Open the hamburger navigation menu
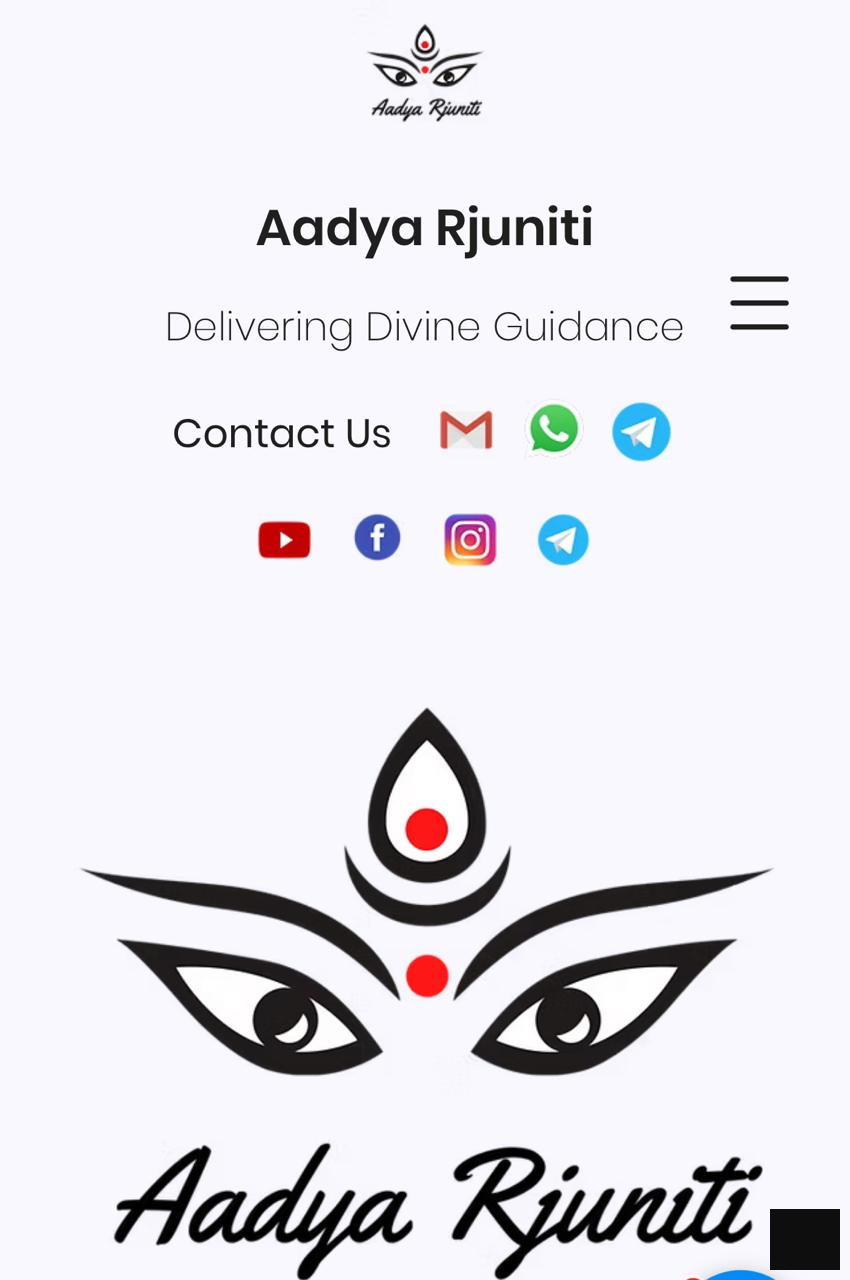This screenshot has height=1280, width=850. point(759,303)
